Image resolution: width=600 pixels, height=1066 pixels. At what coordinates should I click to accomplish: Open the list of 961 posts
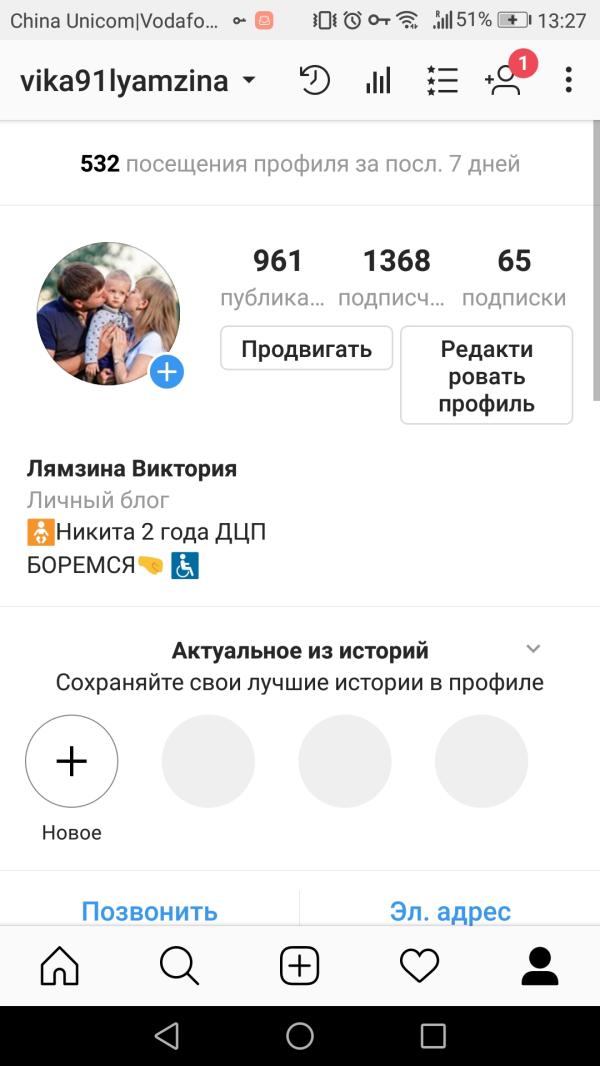[276, 275]
